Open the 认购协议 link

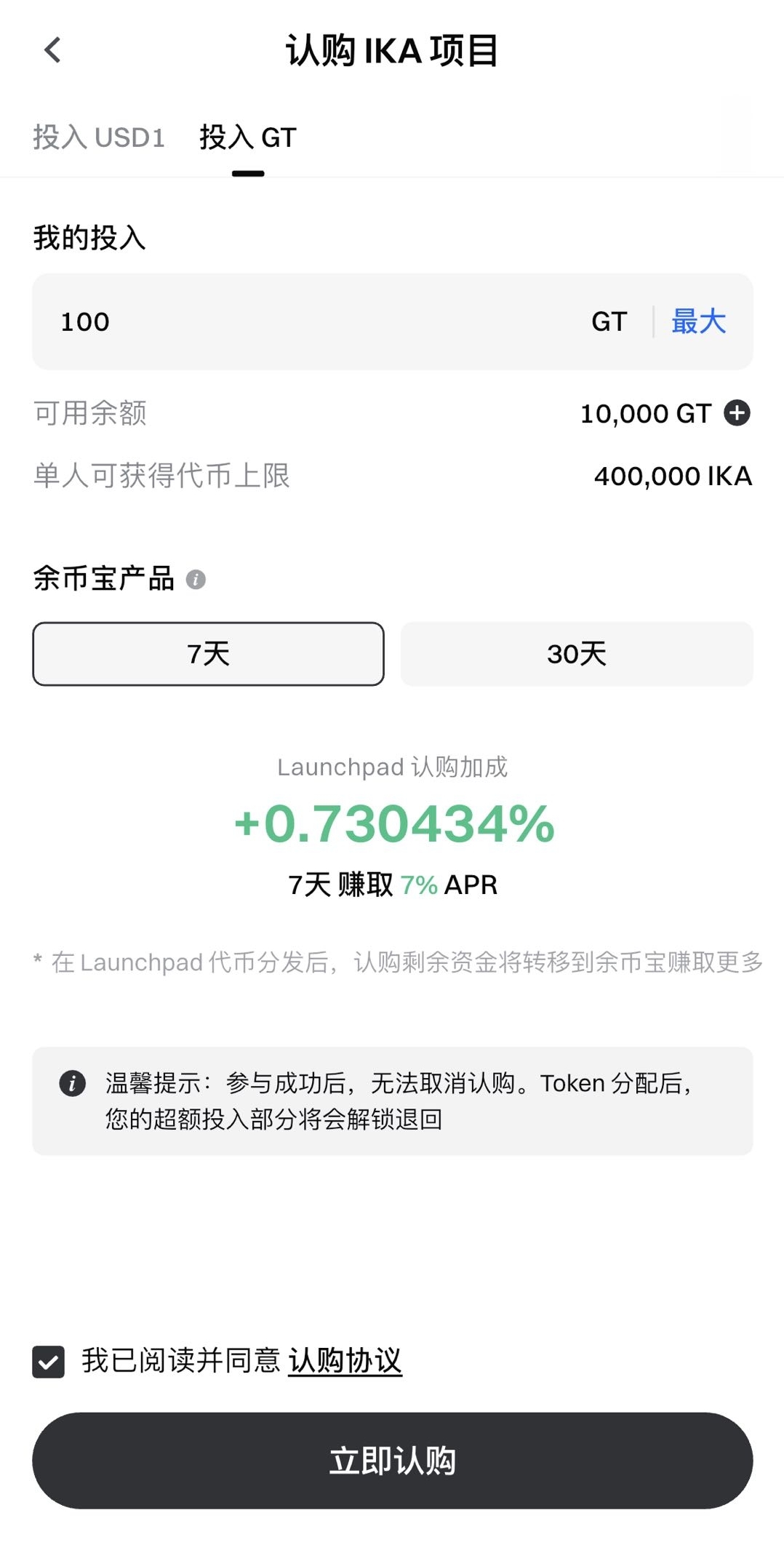pyautogui.click(x=345, y=1361)
